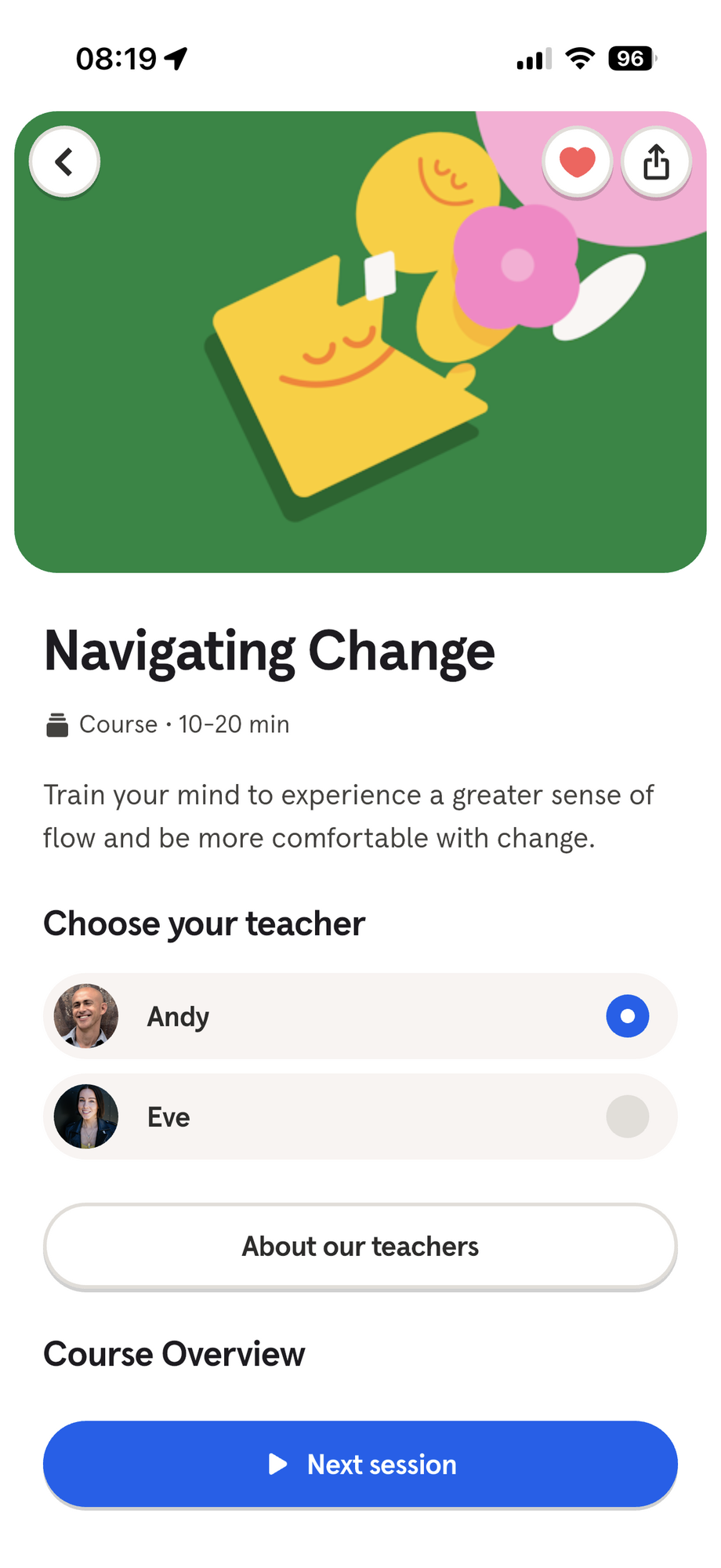Start the Next session
Screen dimensions: 721x1568
[360, 1463]
